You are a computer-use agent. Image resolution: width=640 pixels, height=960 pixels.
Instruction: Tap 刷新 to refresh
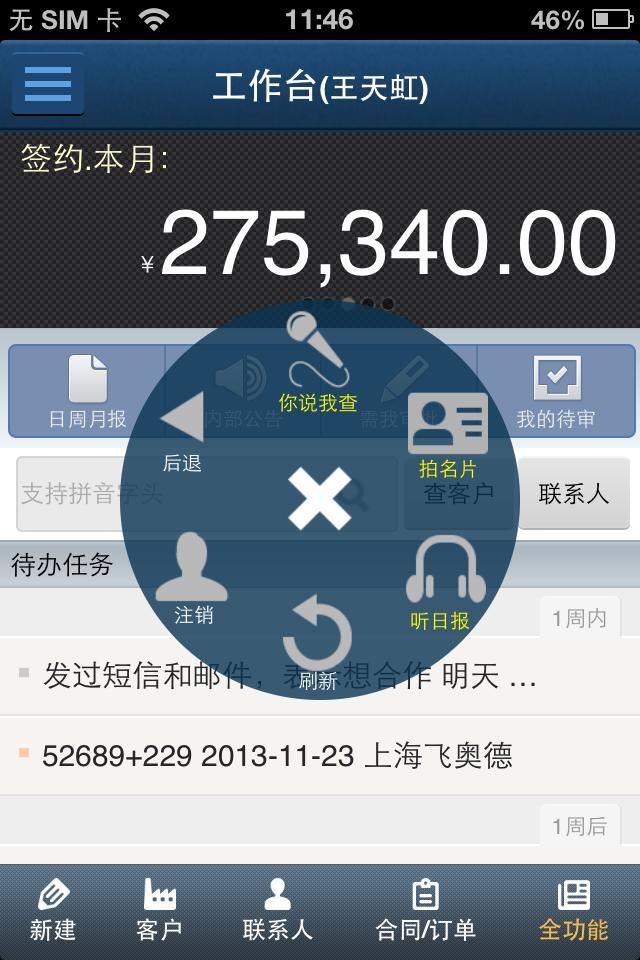tap(318, 644)
